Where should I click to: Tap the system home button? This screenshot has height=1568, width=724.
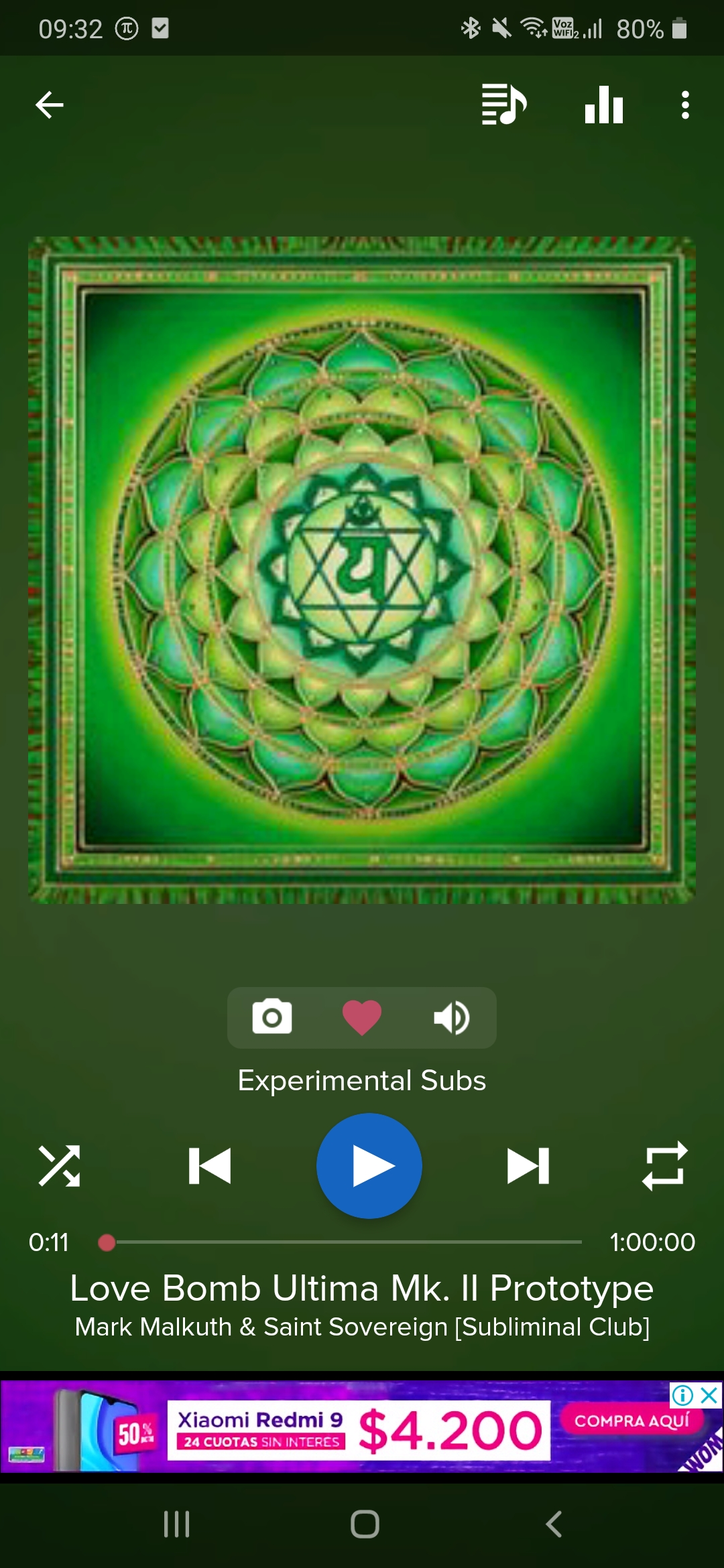(x=365, y=1524)
